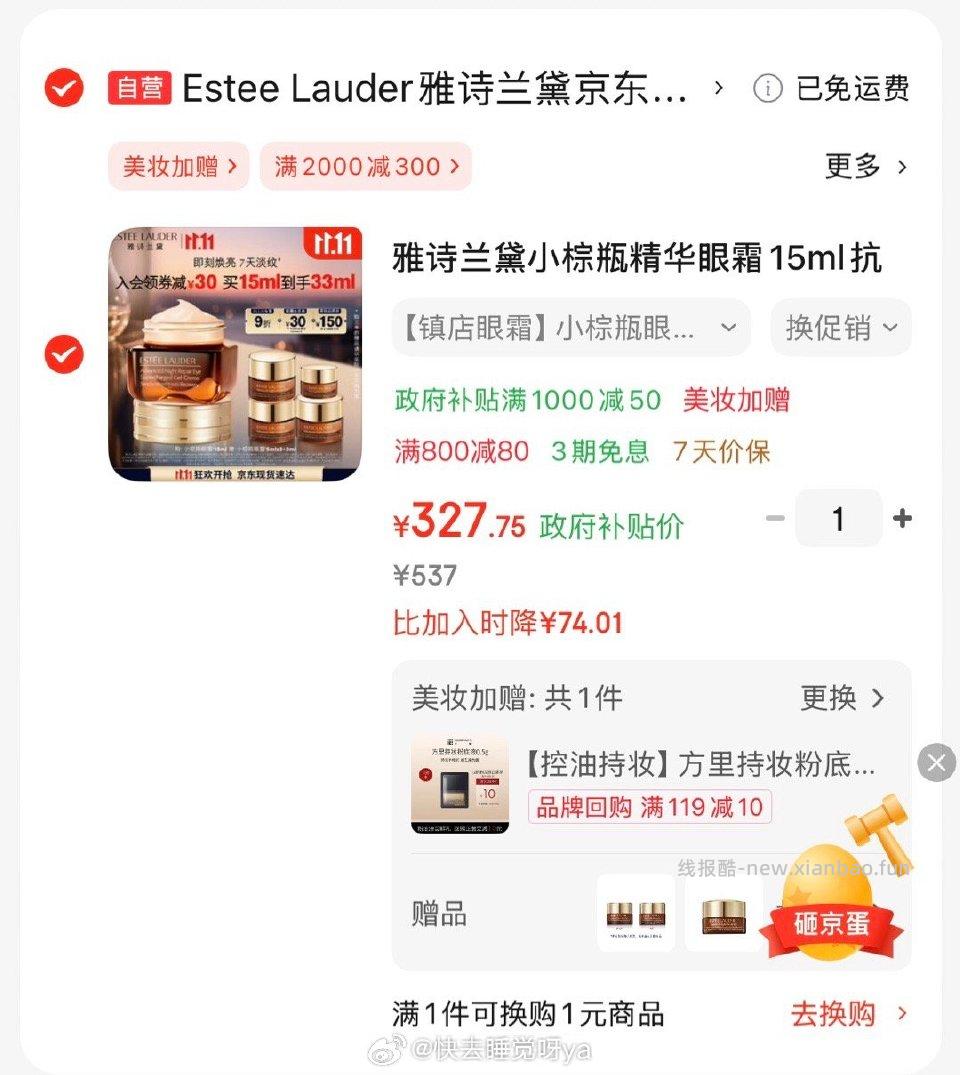Tap the free shipping info icon
960x1075 pixels.
point(768,89)
